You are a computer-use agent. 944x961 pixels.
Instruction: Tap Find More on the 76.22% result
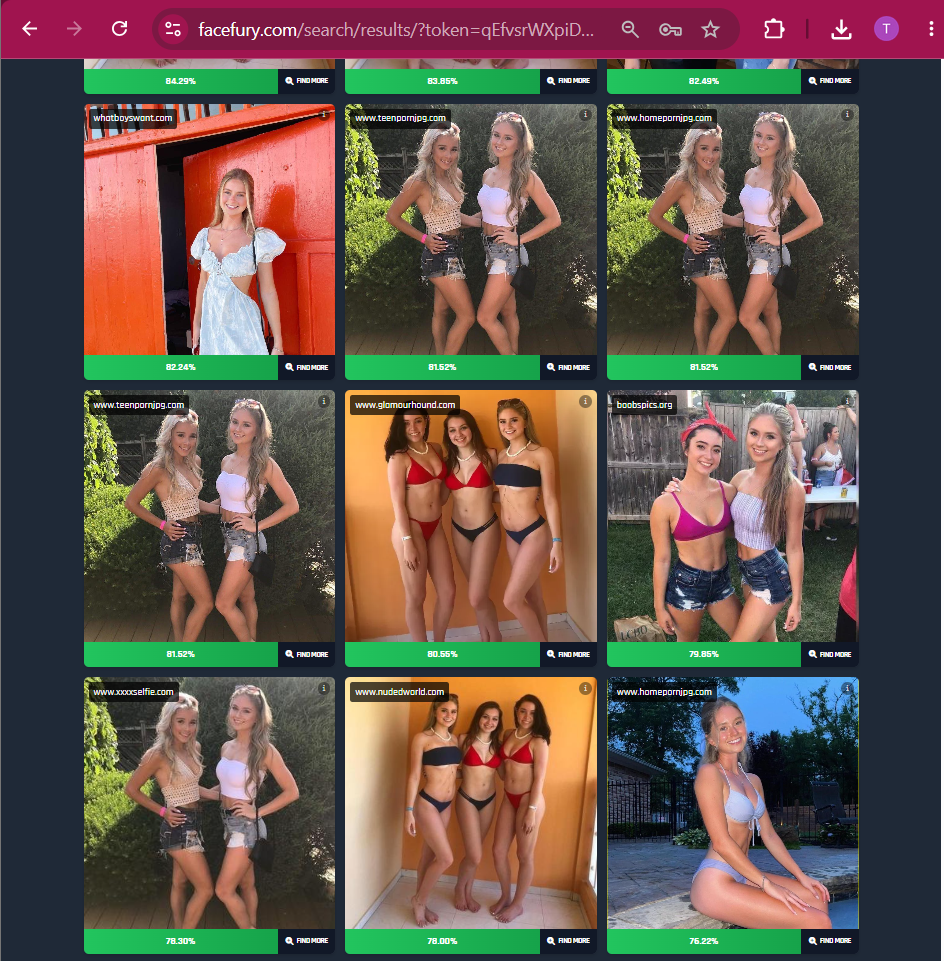pyautogui.click(x=830, y=941)
